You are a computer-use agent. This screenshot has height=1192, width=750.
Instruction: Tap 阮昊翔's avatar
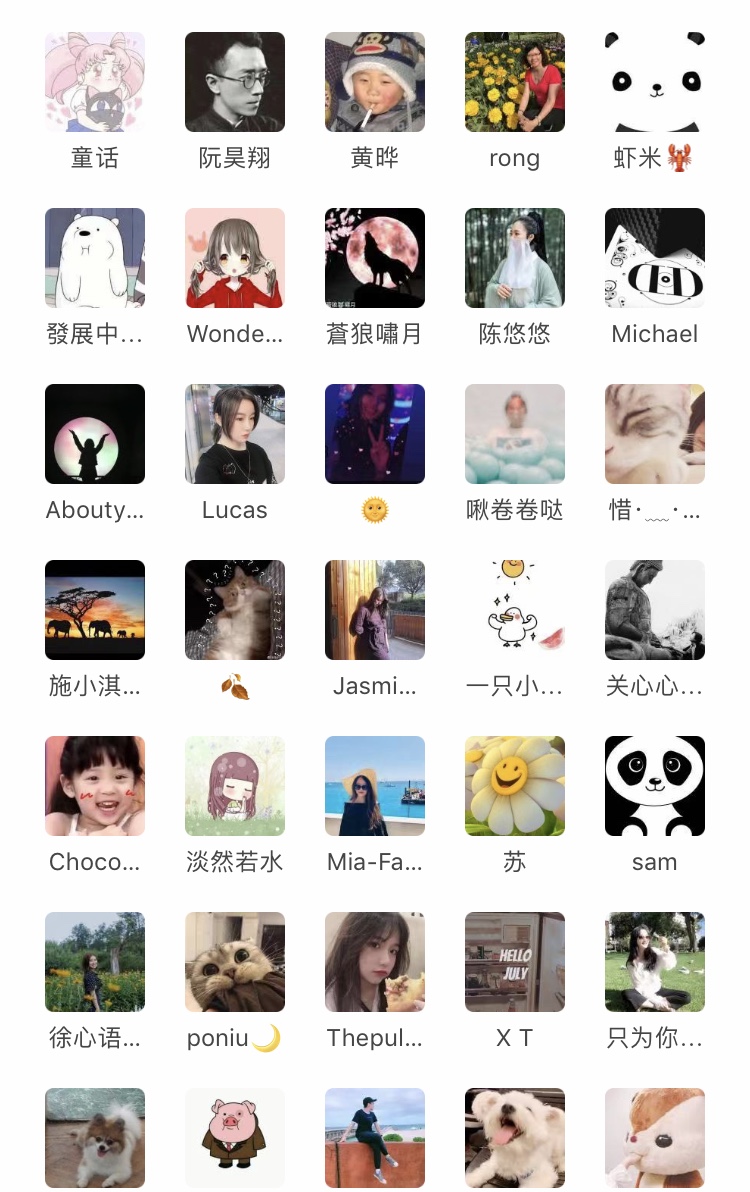(x=235, y=82)
